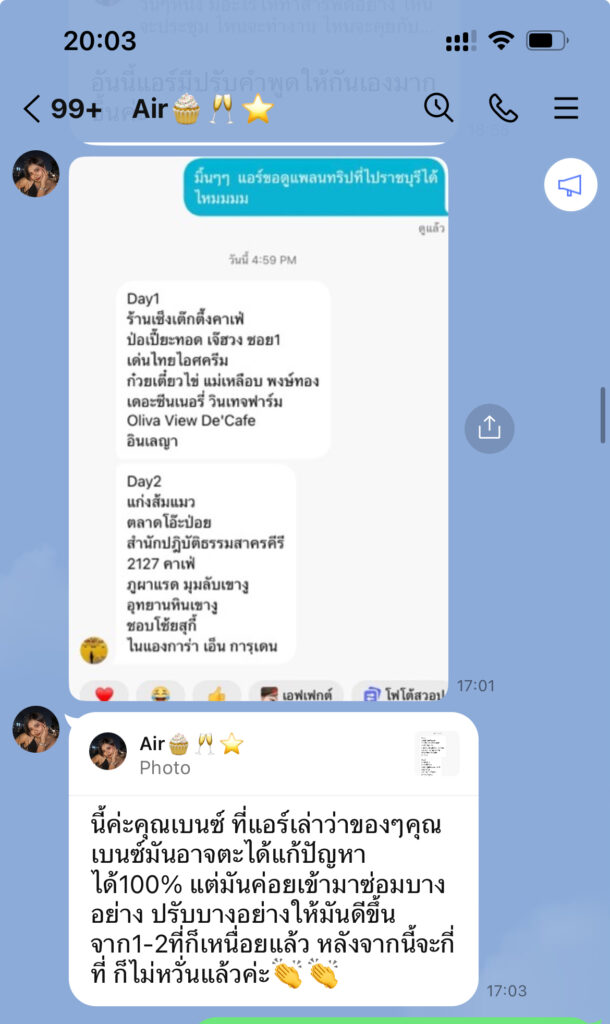The image size is (610, 1024).
Task: View the quoted Photo reply from Air
Action: point(273,754)
